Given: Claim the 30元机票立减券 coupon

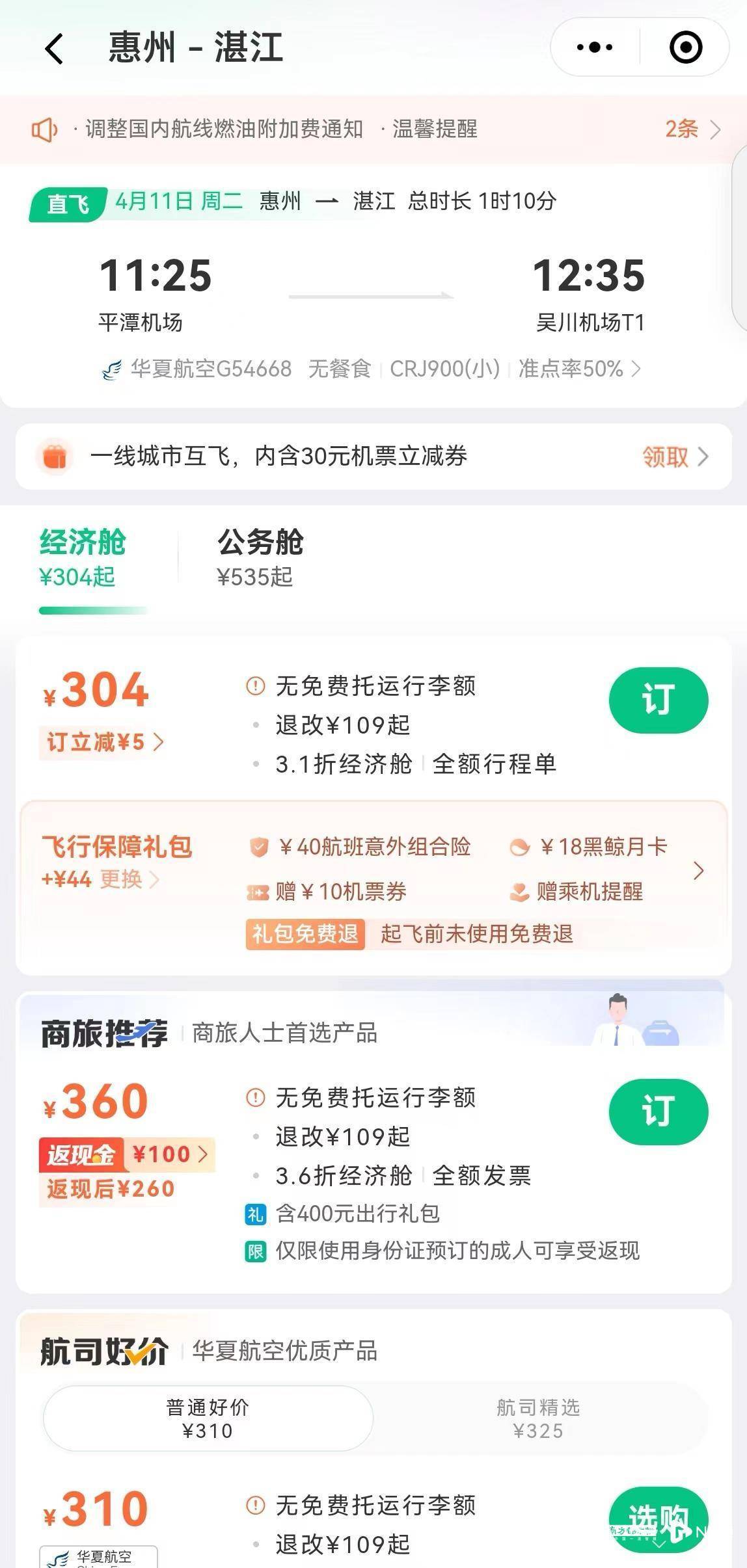Looking at the screenshot, I should click(675, 457).
